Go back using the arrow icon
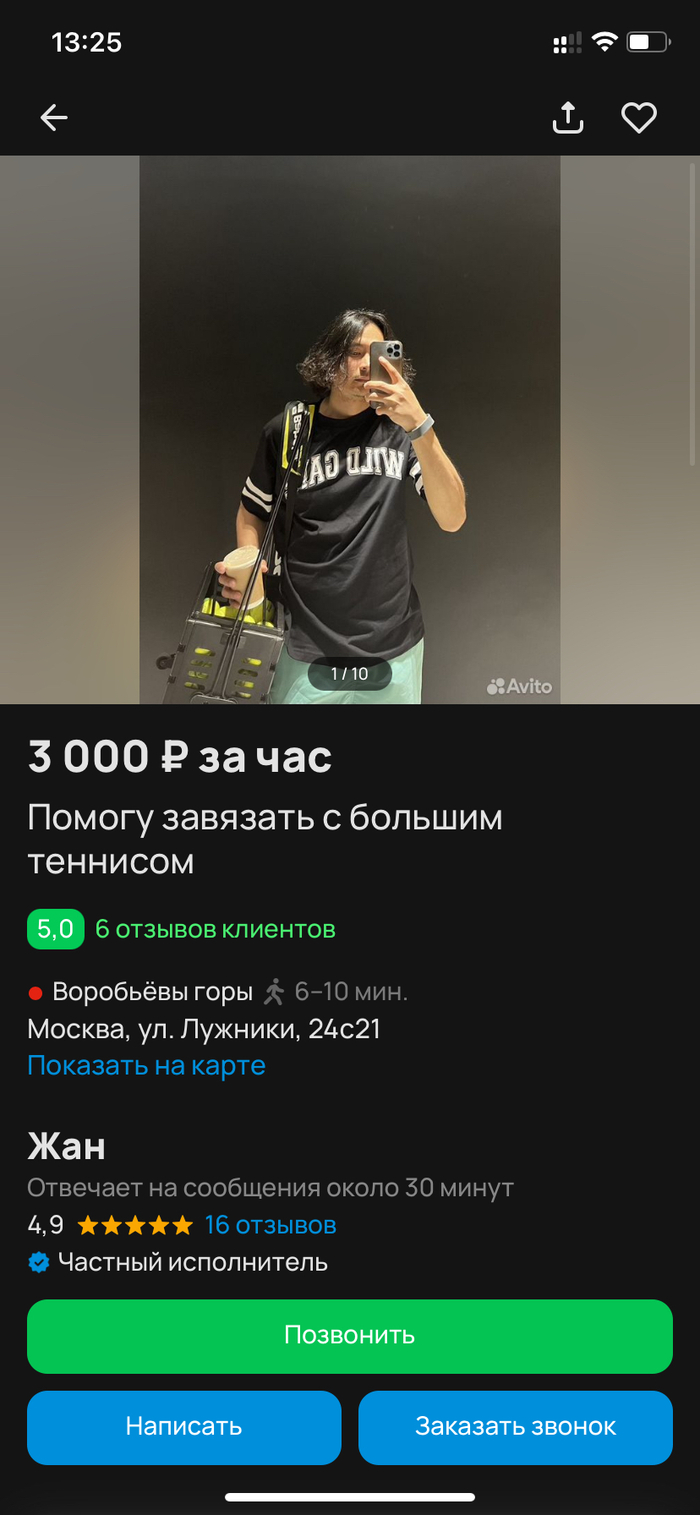The height and width of the screenshot is (1515, 700). (x=54, y=118)
